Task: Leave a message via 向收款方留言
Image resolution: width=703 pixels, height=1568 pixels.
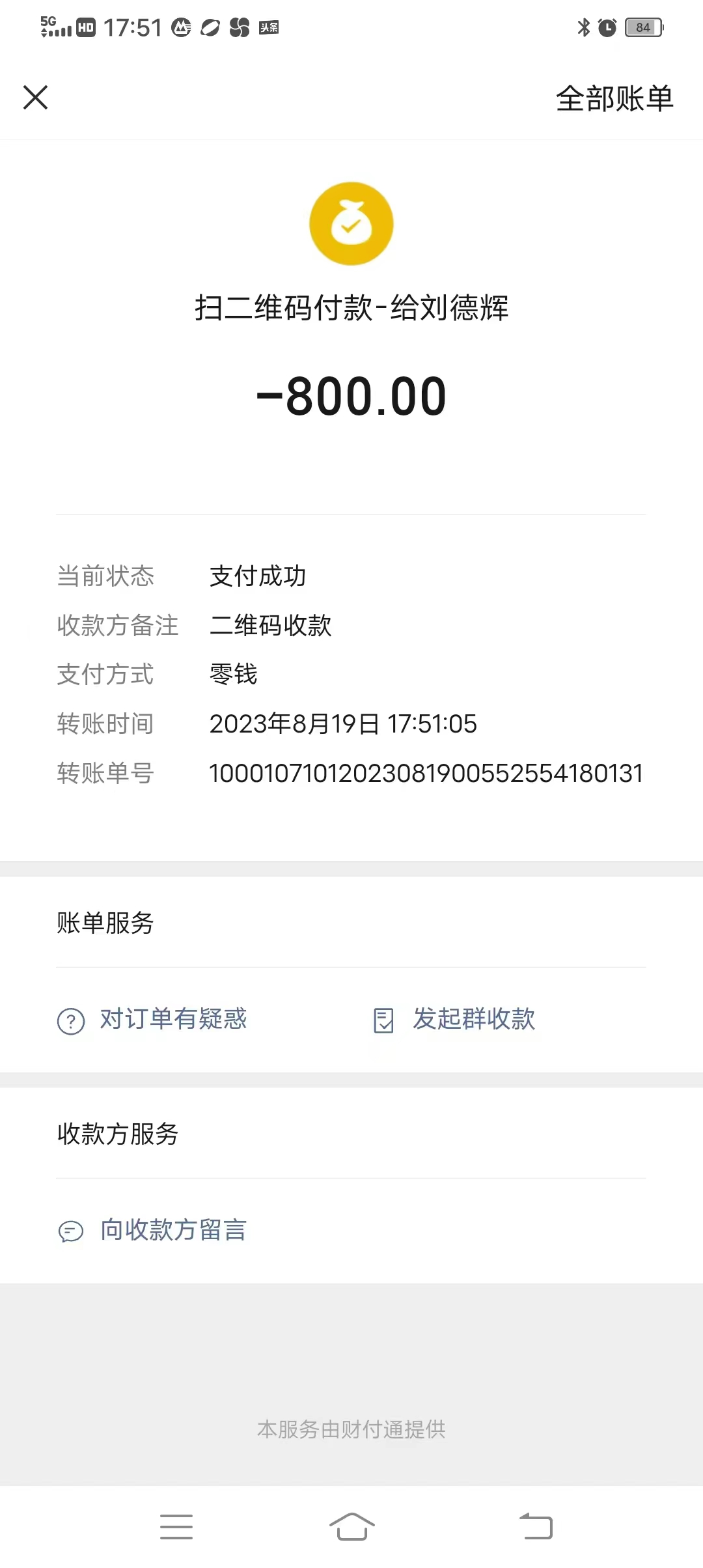Action: (x=153, y=1231)
